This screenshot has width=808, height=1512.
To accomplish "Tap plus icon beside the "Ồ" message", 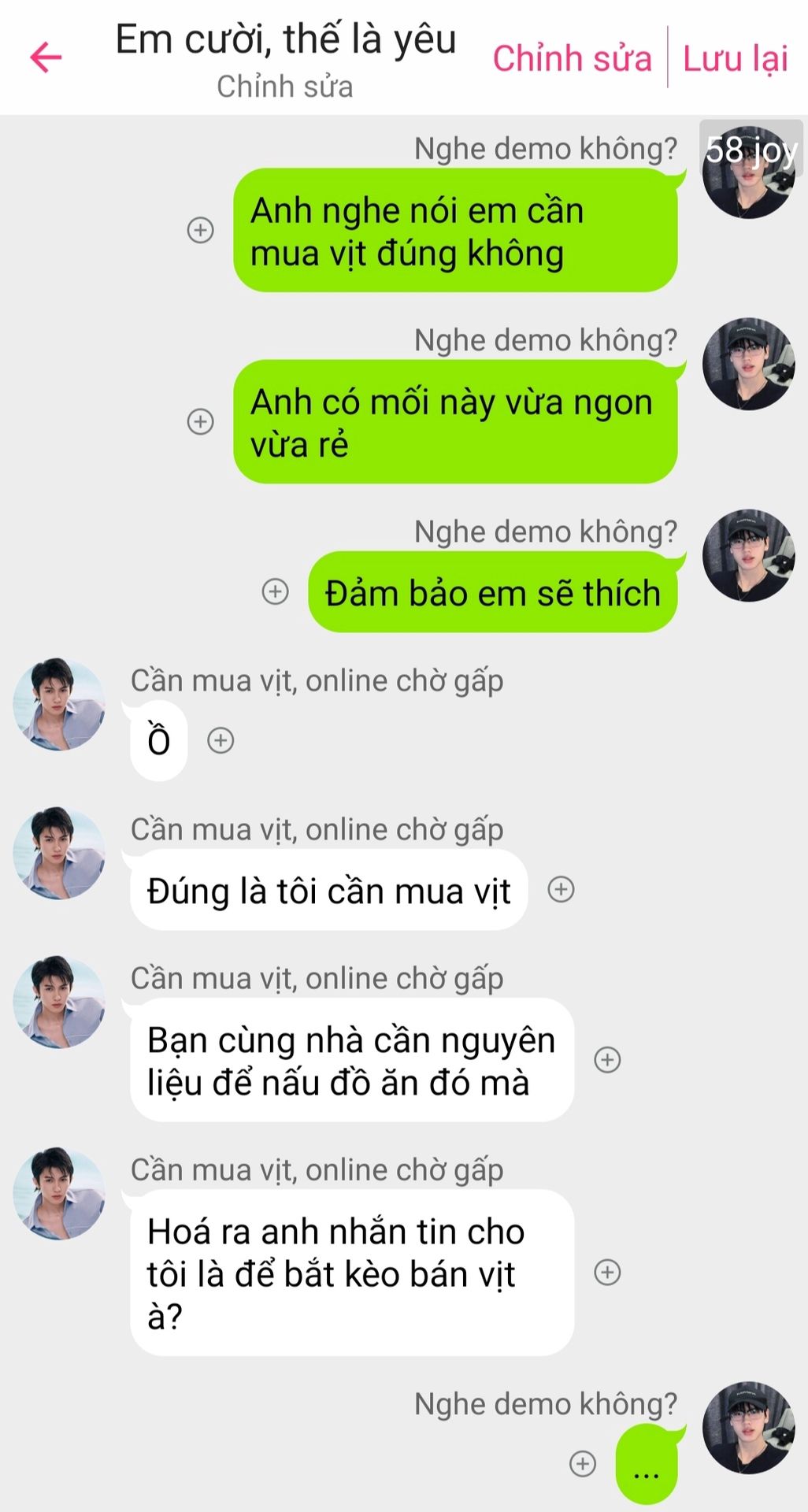I will point(221,740).
